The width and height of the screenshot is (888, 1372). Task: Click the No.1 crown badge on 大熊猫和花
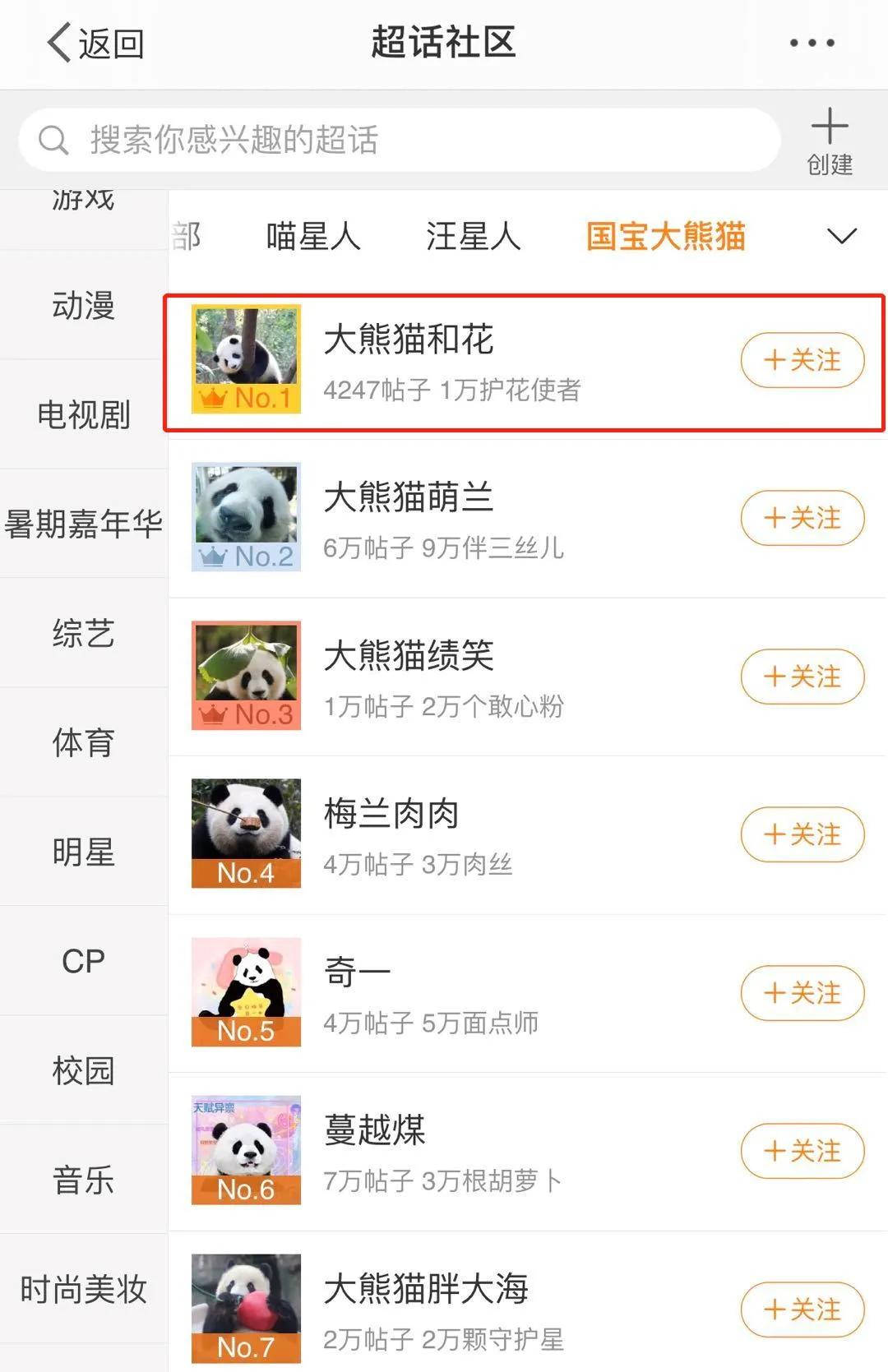point(245,395)
